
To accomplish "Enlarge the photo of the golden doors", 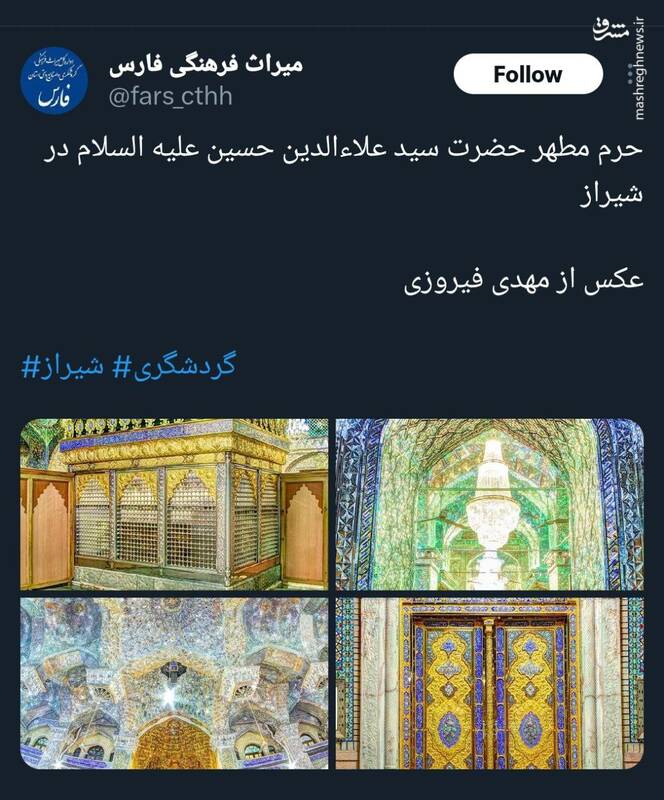I will [489, 682].
